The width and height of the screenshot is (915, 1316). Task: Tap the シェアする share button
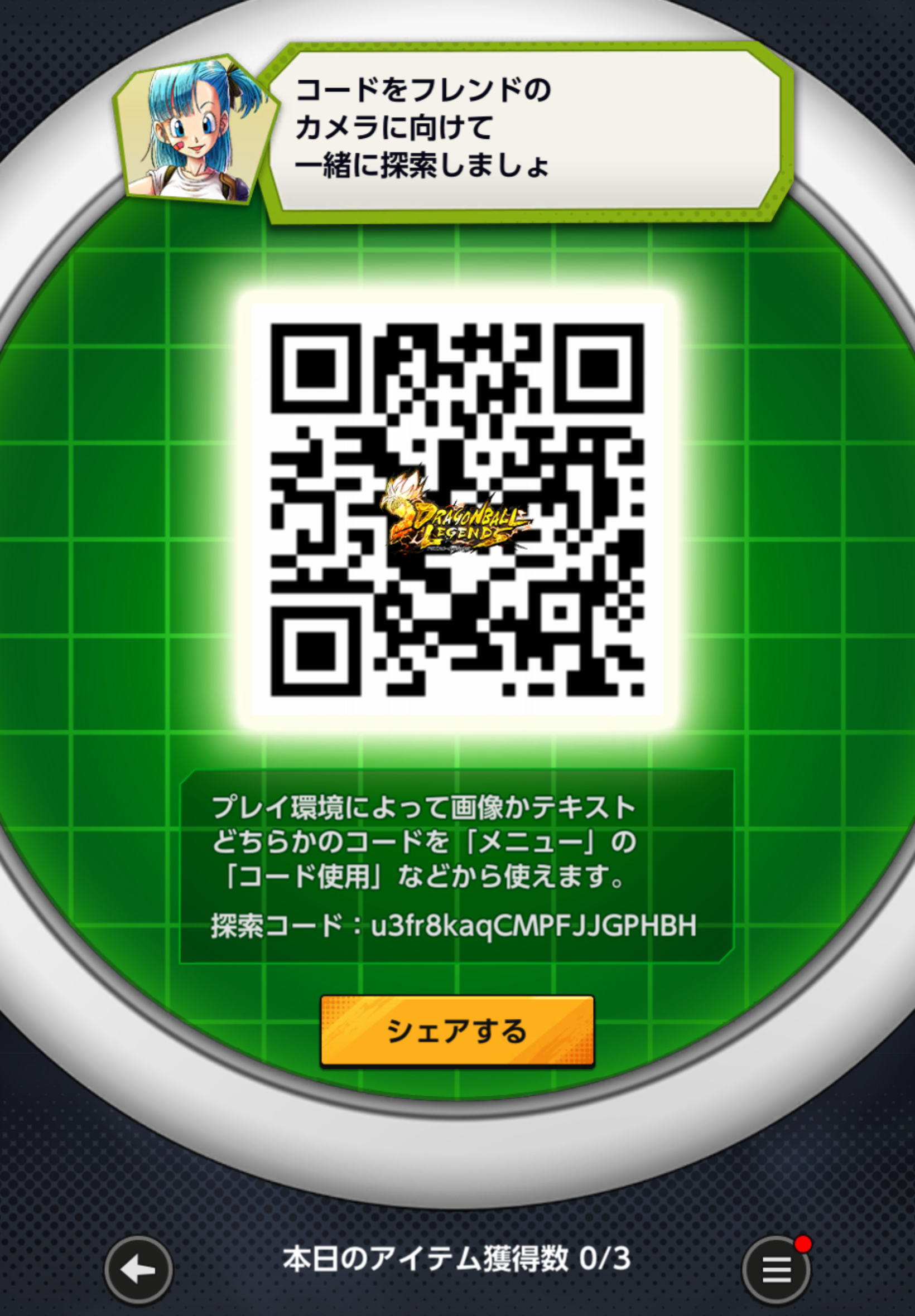457,1030
